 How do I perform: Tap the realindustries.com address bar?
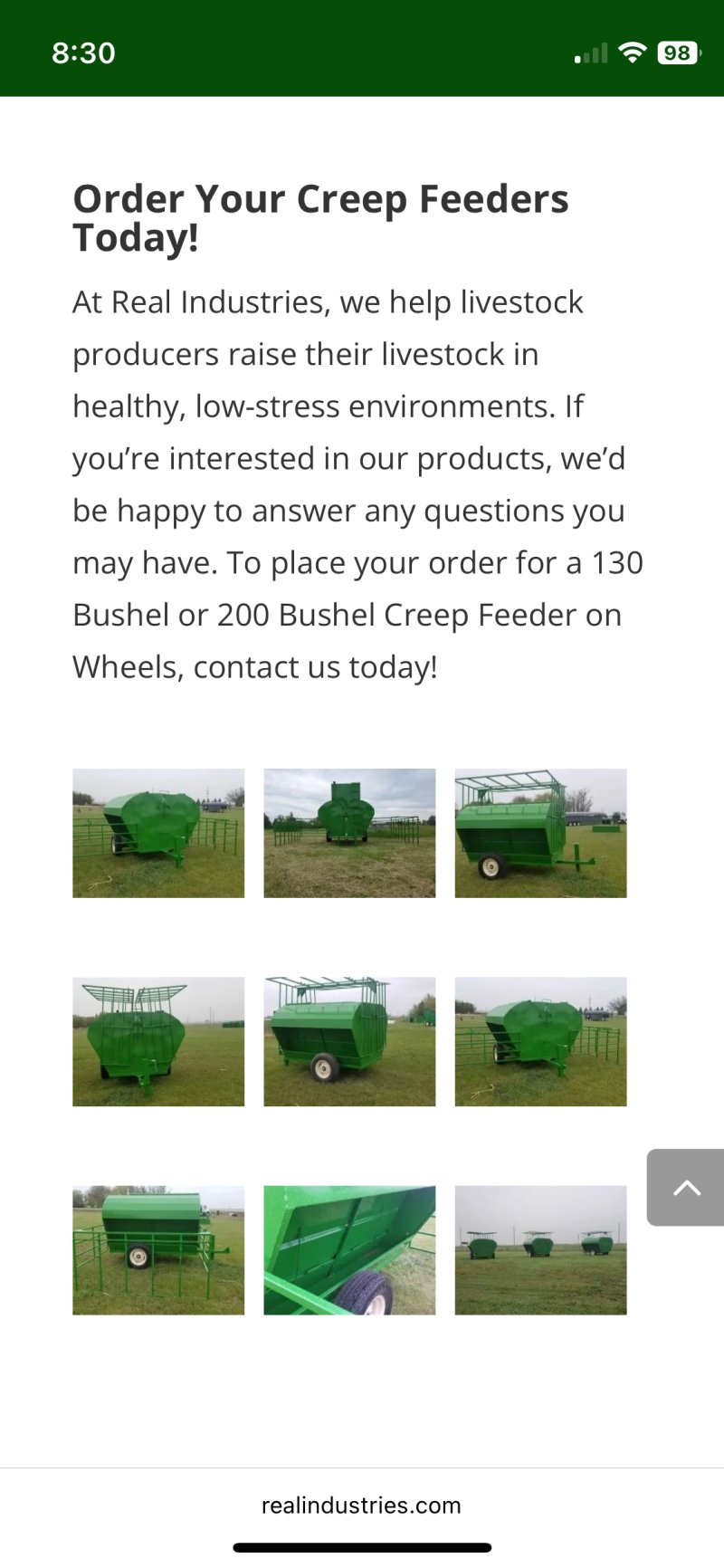coord(361,1505)
